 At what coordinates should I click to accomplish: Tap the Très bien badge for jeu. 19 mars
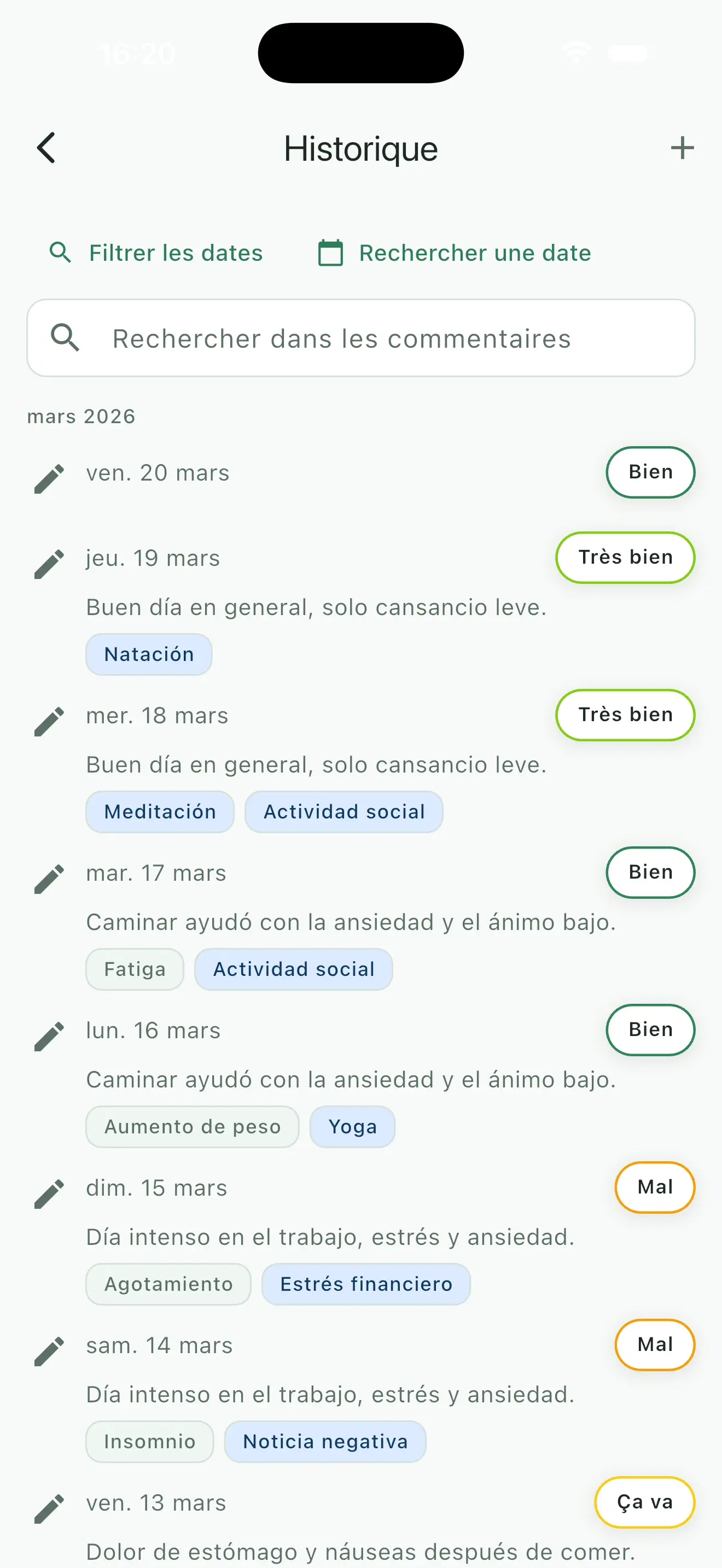coord(625,558)
